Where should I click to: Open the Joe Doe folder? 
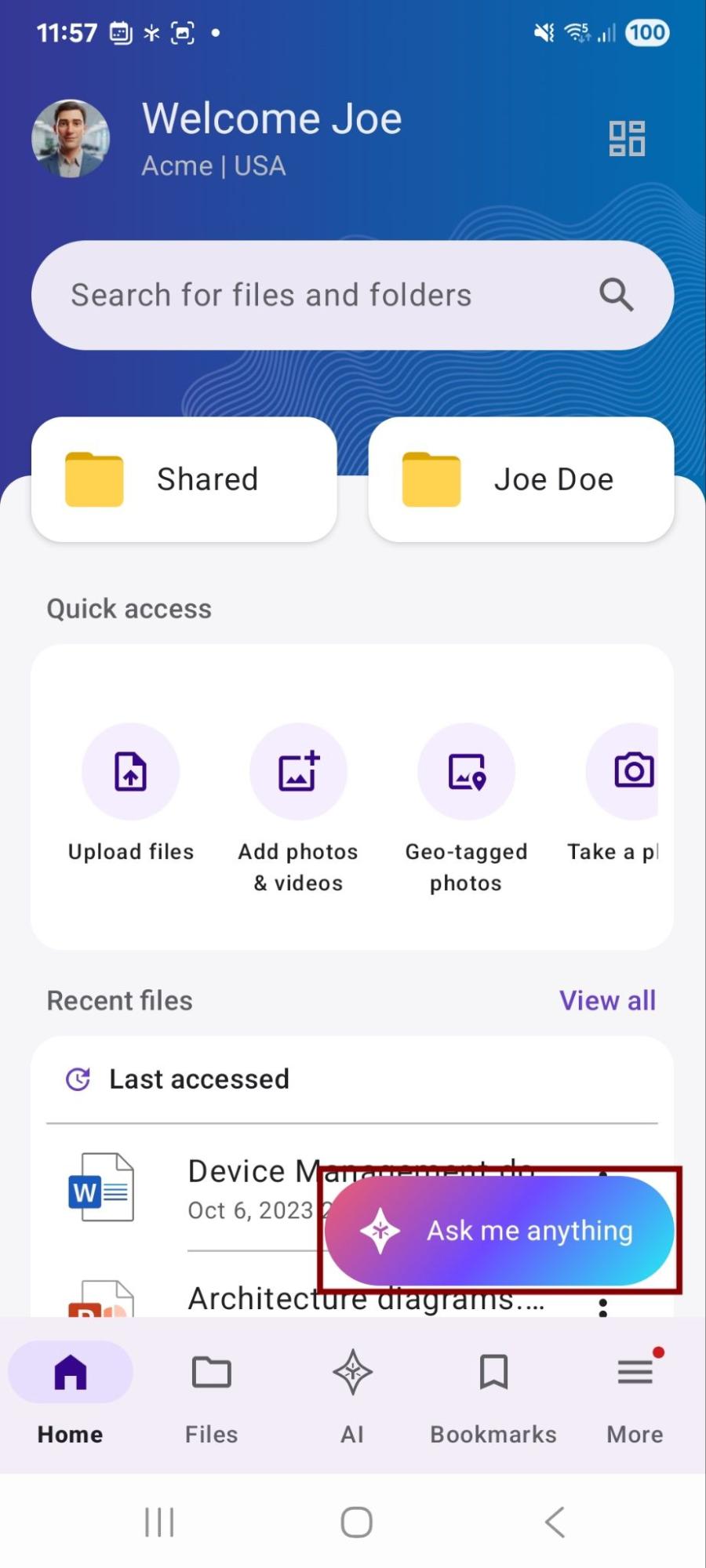(x=521, y=479)
